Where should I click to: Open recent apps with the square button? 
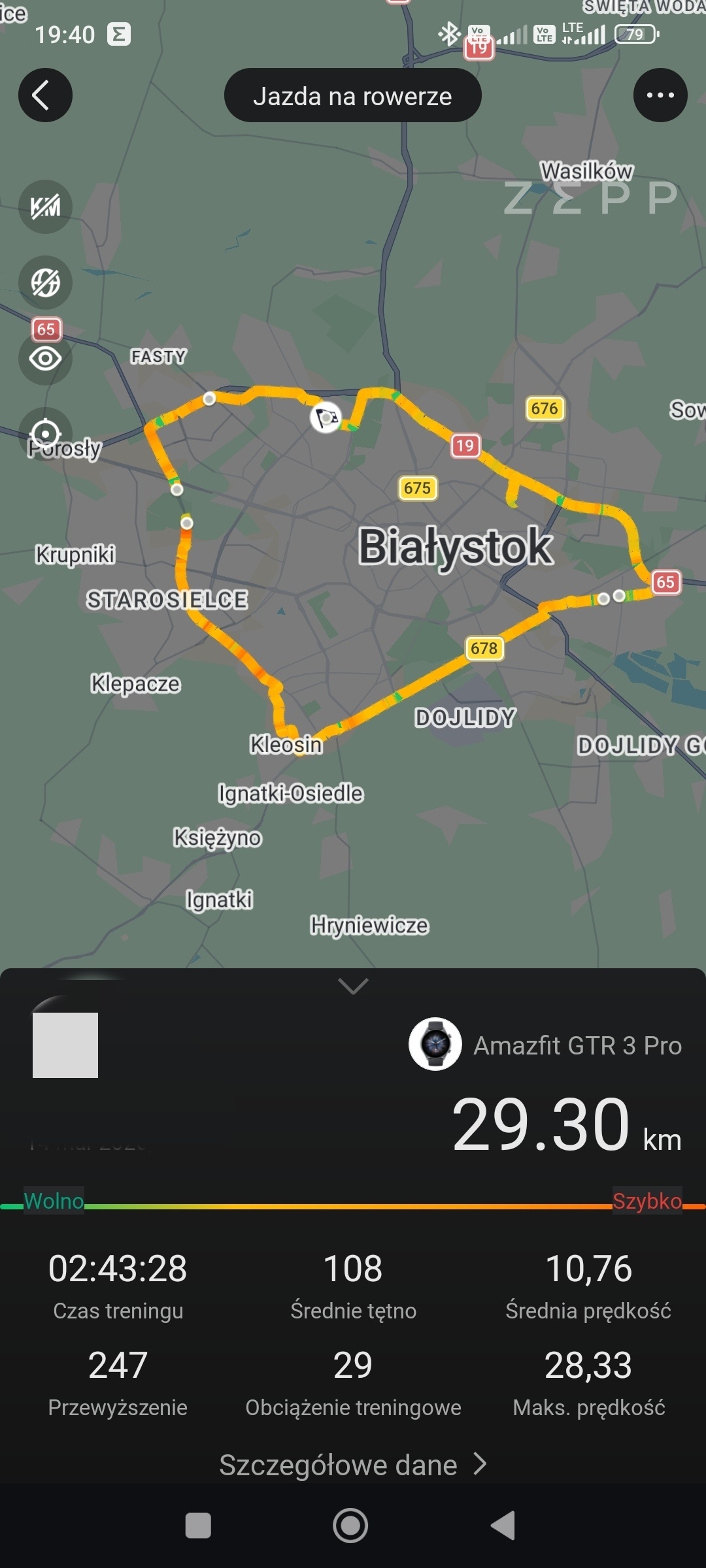[198, 1526]
